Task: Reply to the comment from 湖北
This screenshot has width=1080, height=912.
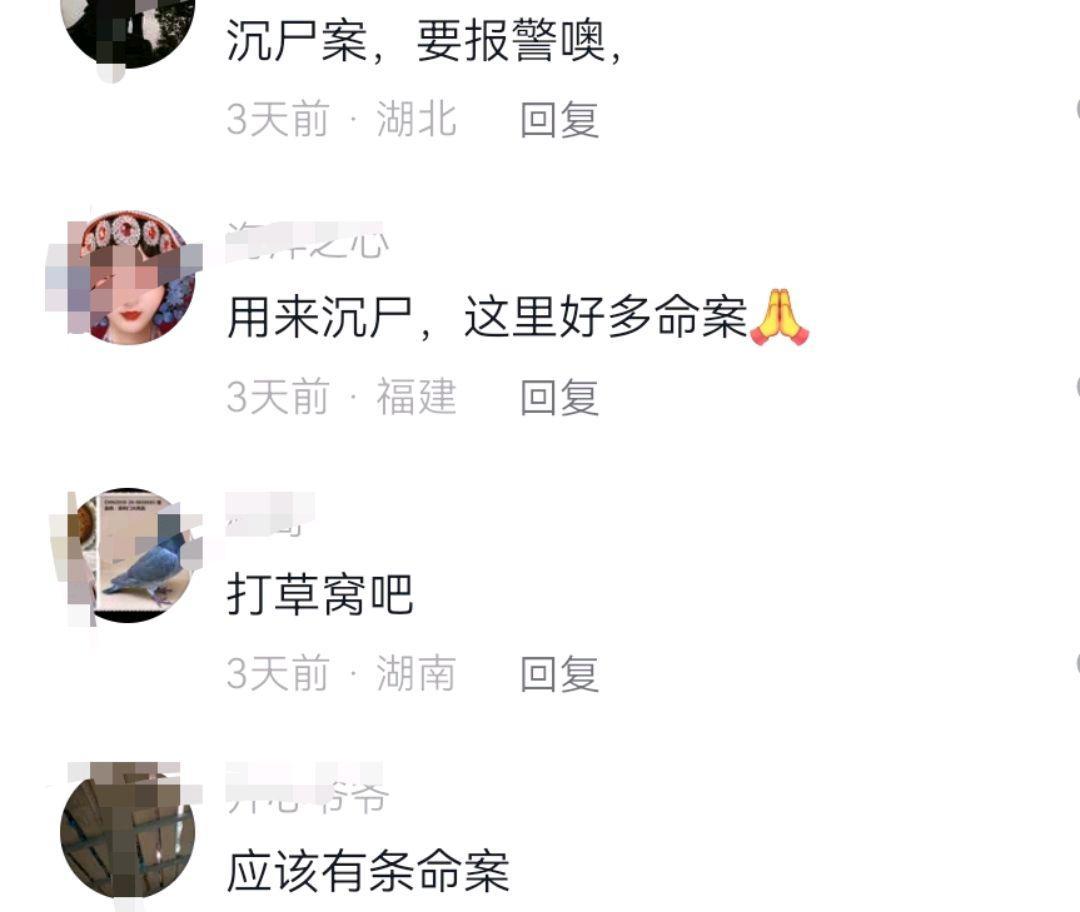Action: tap(559, 120)
